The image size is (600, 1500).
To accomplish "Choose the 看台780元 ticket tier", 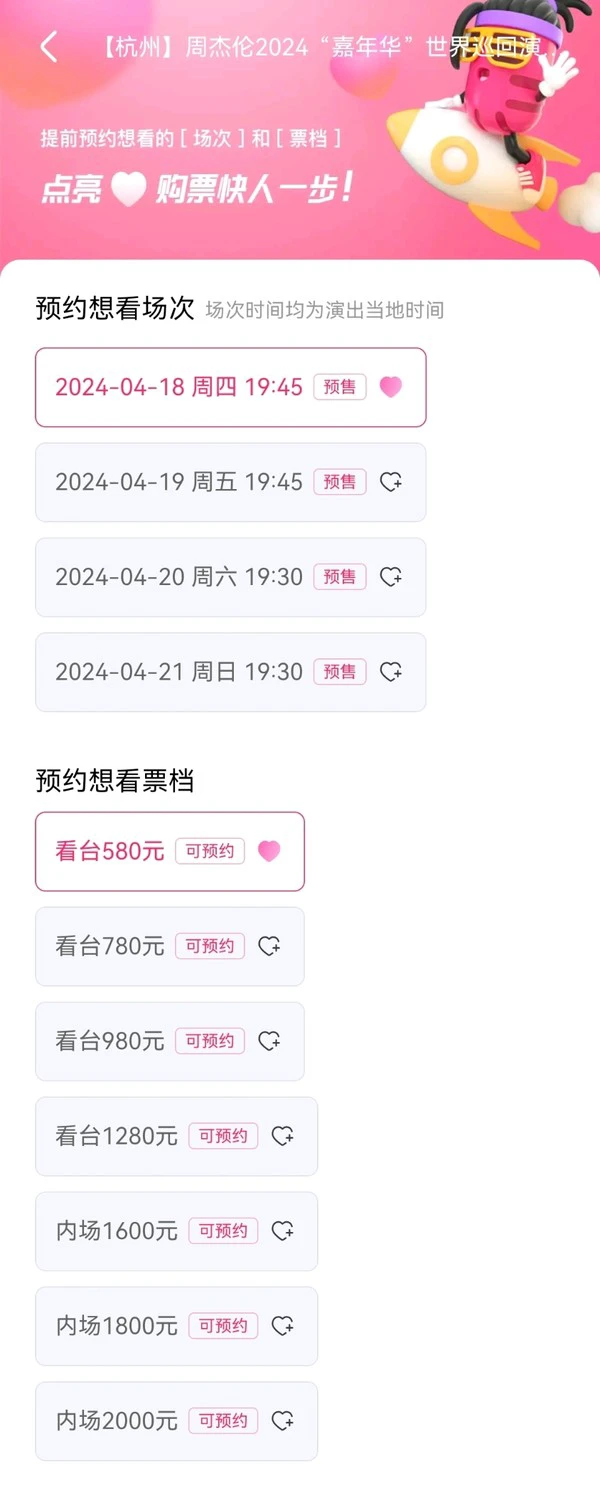I will point(169,946).
